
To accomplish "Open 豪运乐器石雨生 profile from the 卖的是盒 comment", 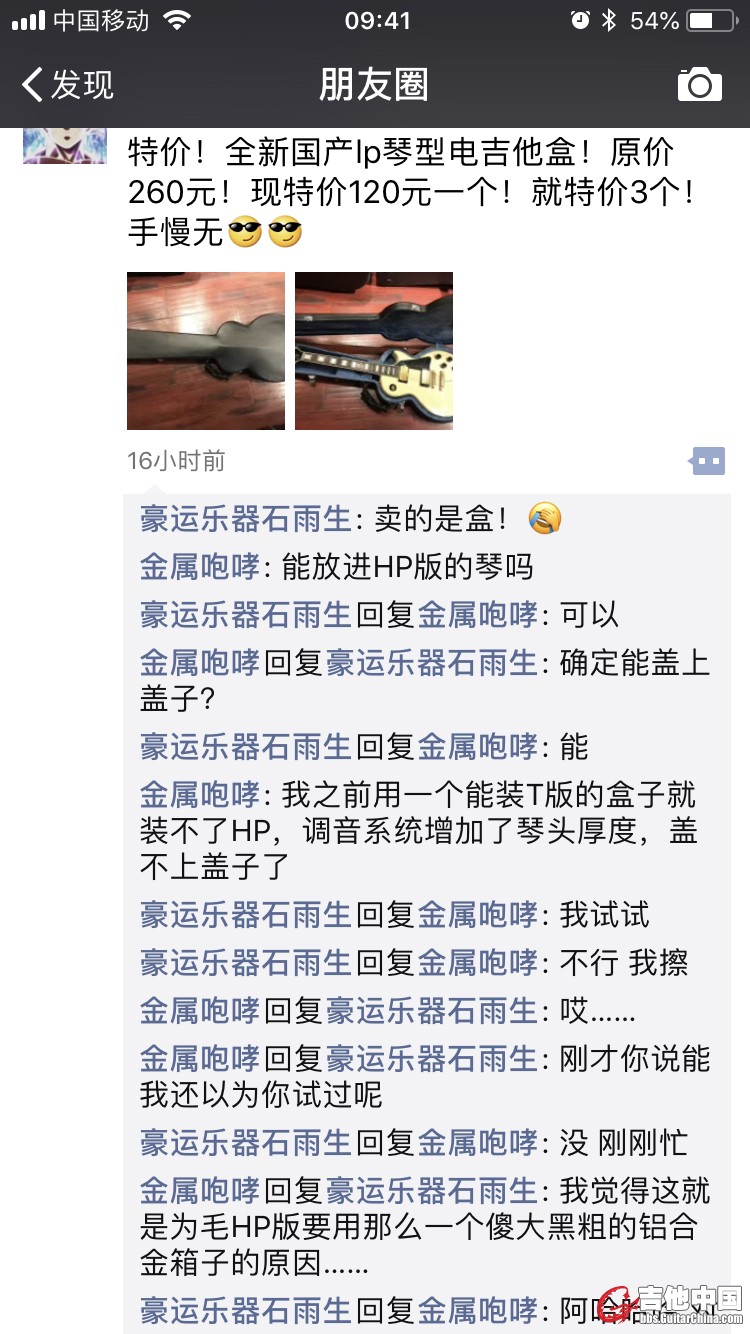I will pos(246,519).
